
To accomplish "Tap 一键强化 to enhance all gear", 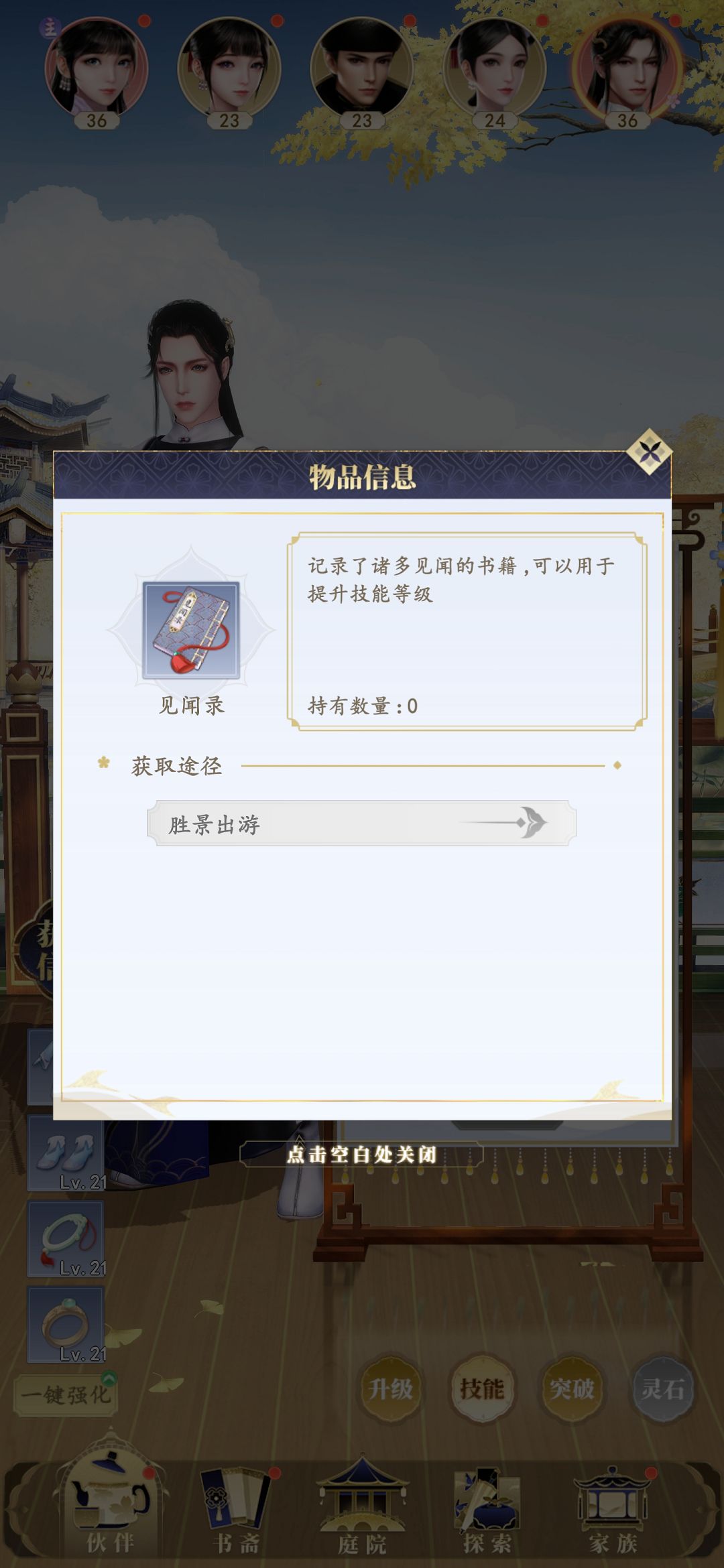I will click(x=66, y=1396).
